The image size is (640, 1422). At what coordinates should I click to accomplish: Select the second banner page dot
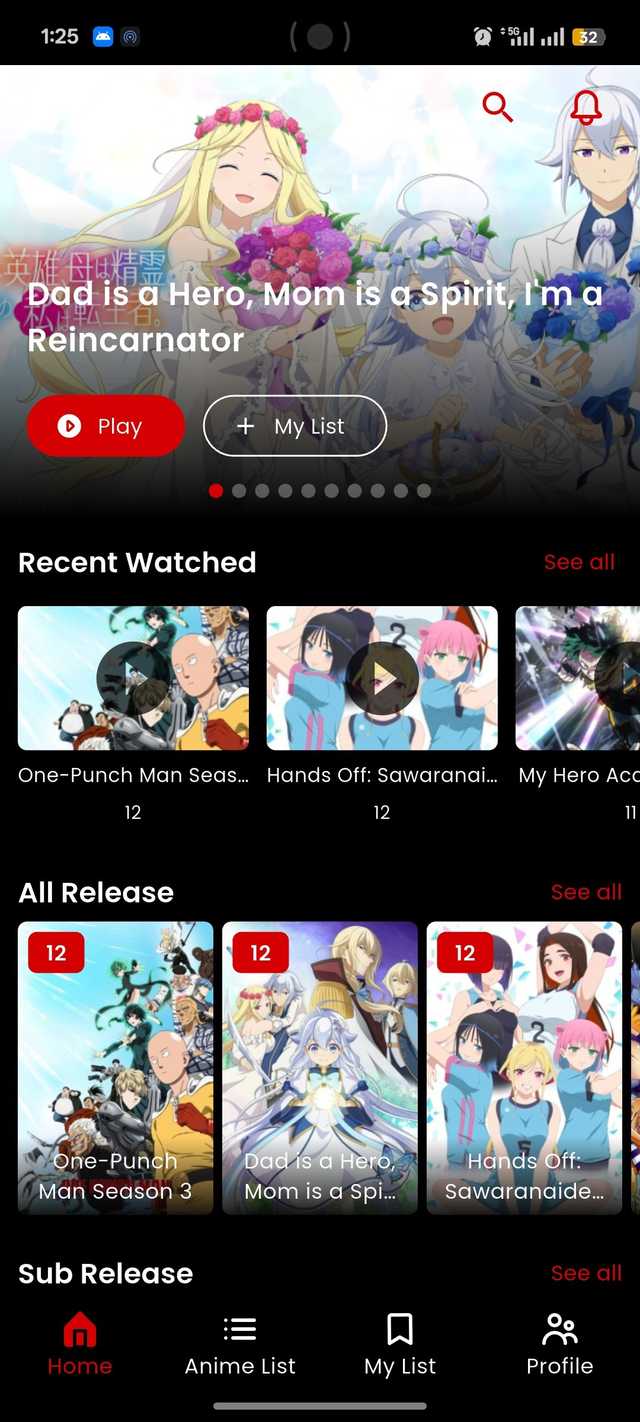pyautogui.click(x=239, y=491)
